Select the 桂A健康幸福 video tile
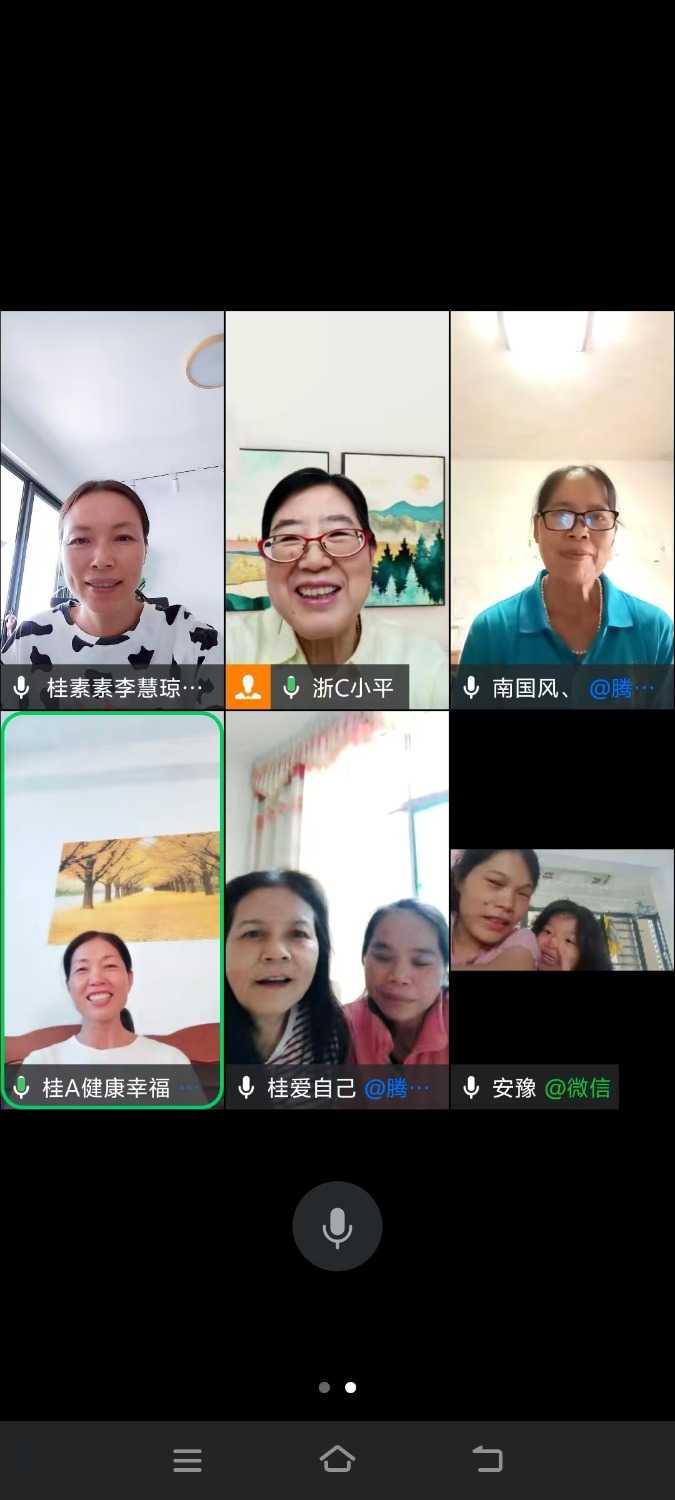The width and height of the screenshot is (675, 1500). tap(112, 910)
